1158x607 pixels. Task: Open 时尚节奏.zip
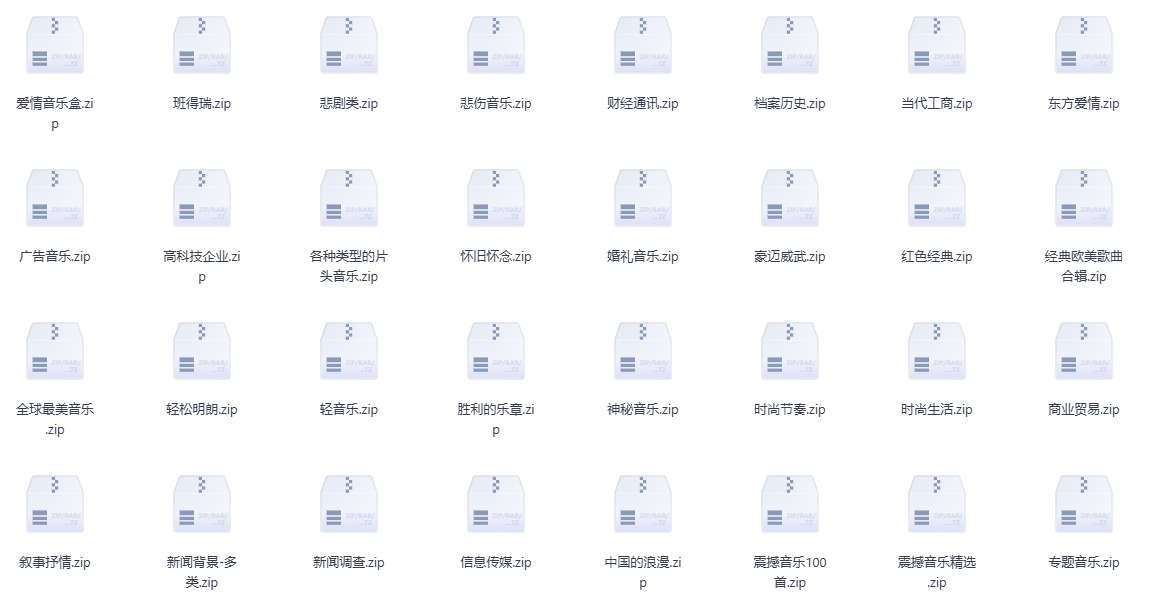click(x=789, y=352)
